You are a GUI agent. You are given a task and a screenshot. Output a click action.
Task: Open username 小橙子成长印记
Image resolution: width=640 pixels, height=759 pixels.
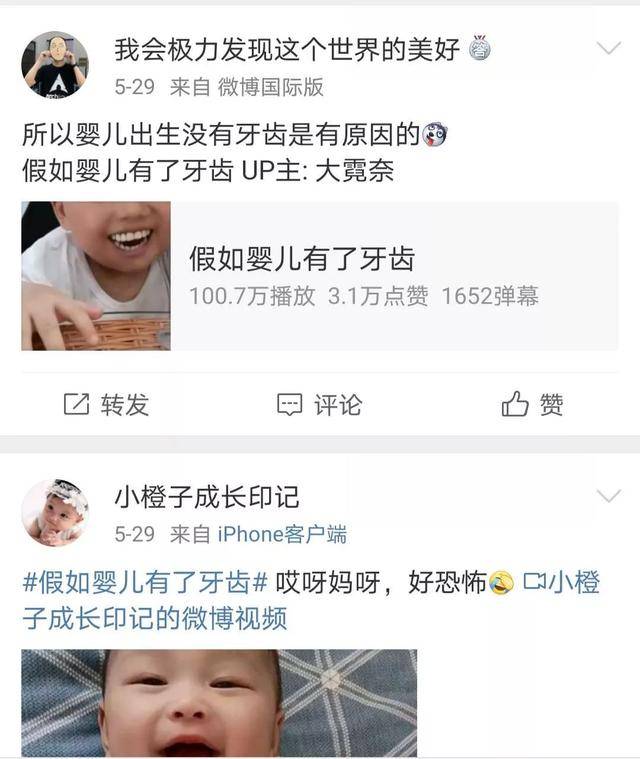[x=207, y=496]
